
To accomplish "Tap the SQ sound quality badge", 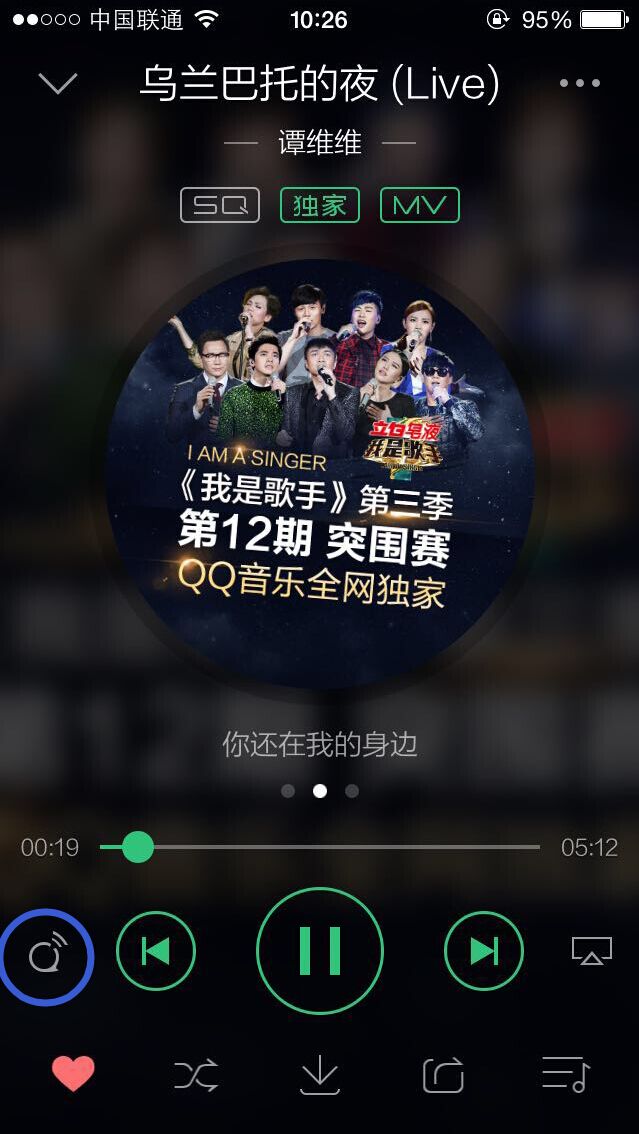I will (x=220, y=205).
